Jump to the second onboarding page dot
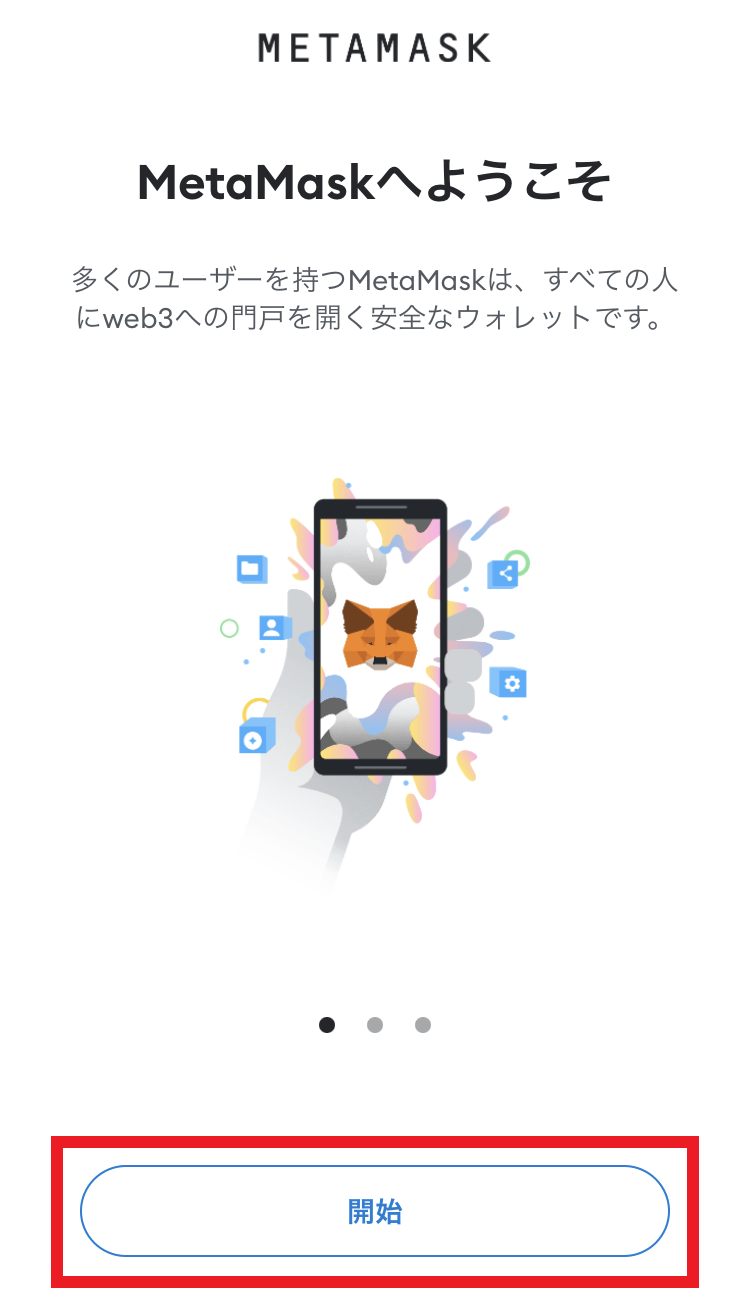Viewport: 750px width, 1297px height. click(x=375, y=1025)
